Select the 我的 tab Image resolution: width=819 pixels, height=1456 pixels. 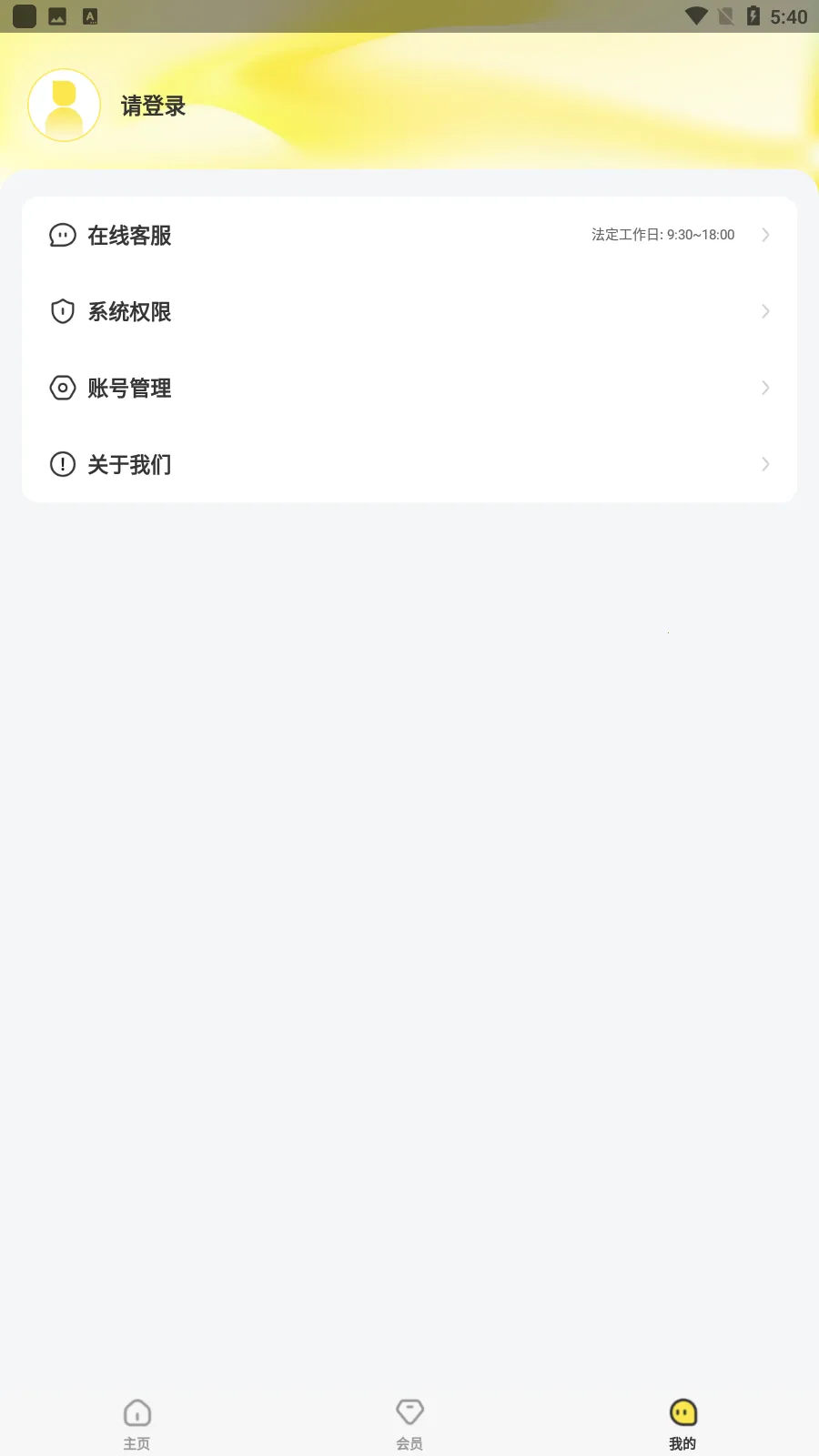point(682,1423)
